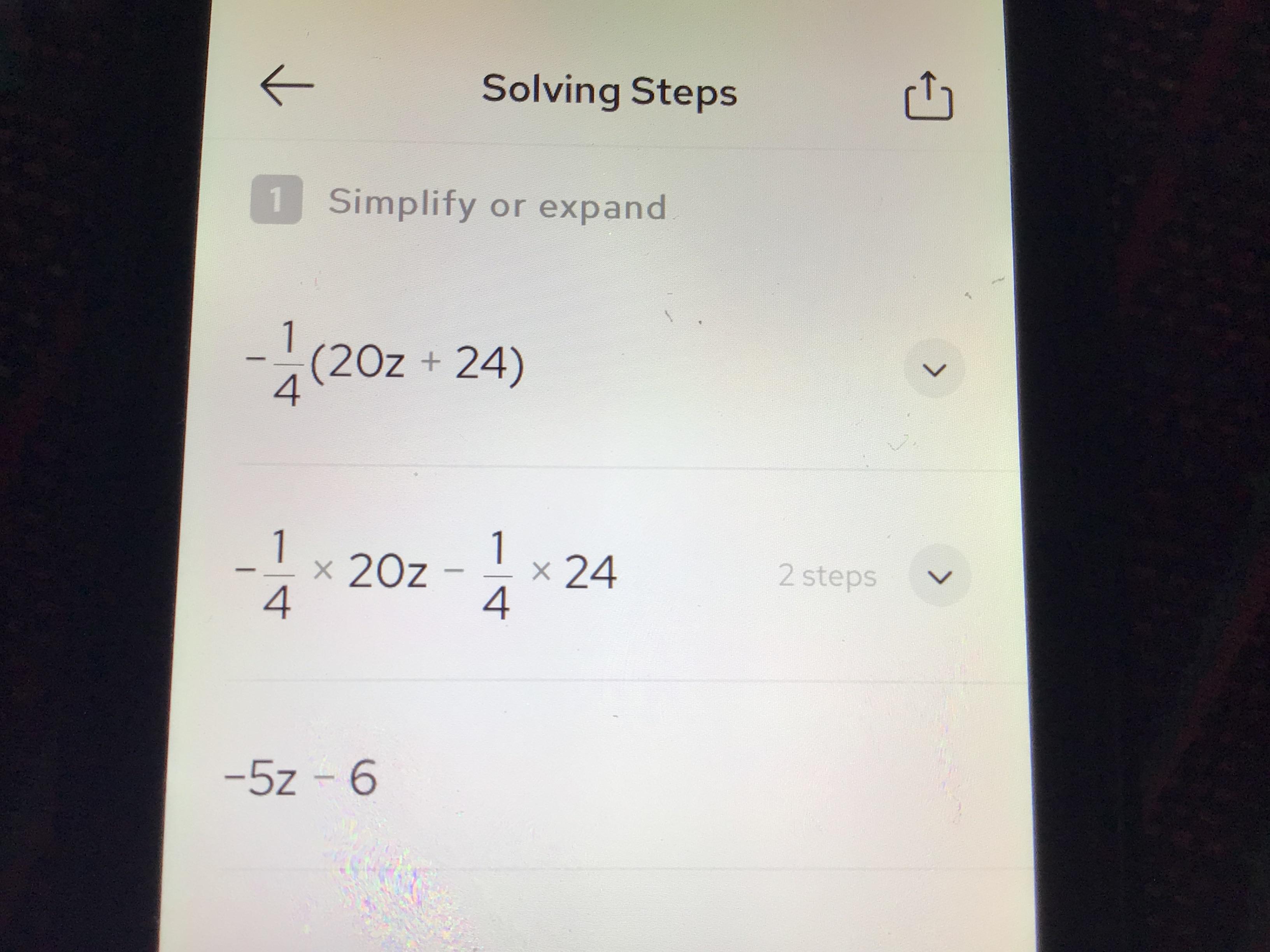Share the solving steps

pyautogui.click(x=928, y=95)
